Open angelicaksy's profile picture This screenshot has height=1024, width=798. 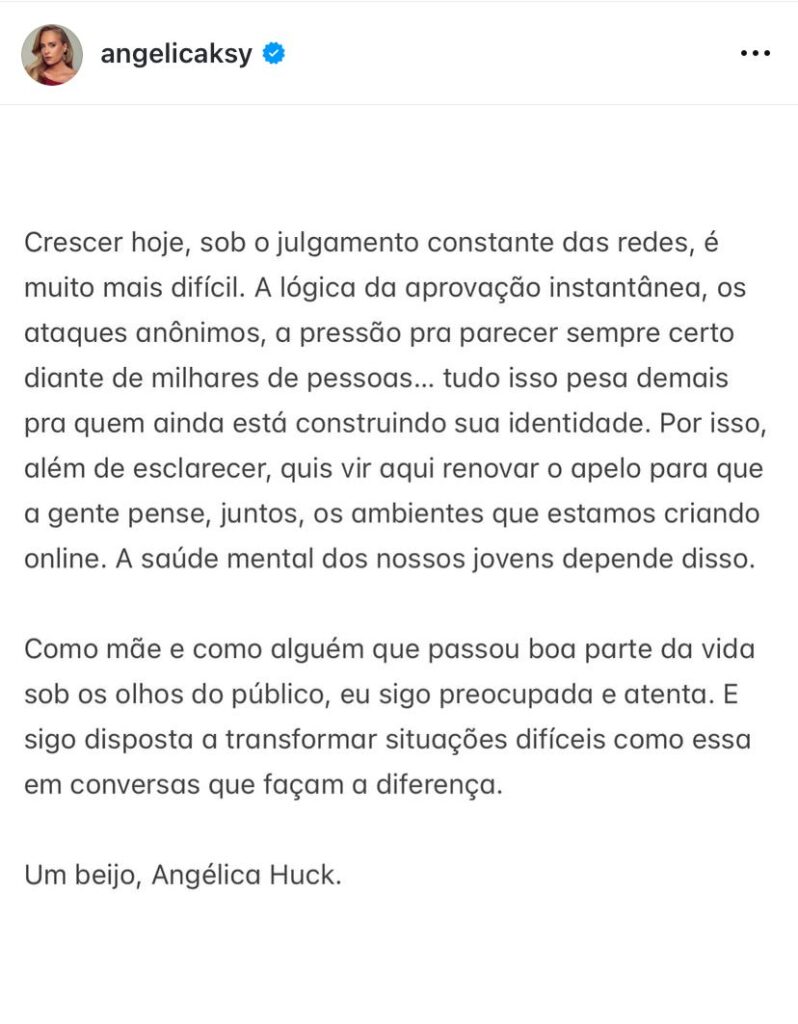[x=52, y=54]
